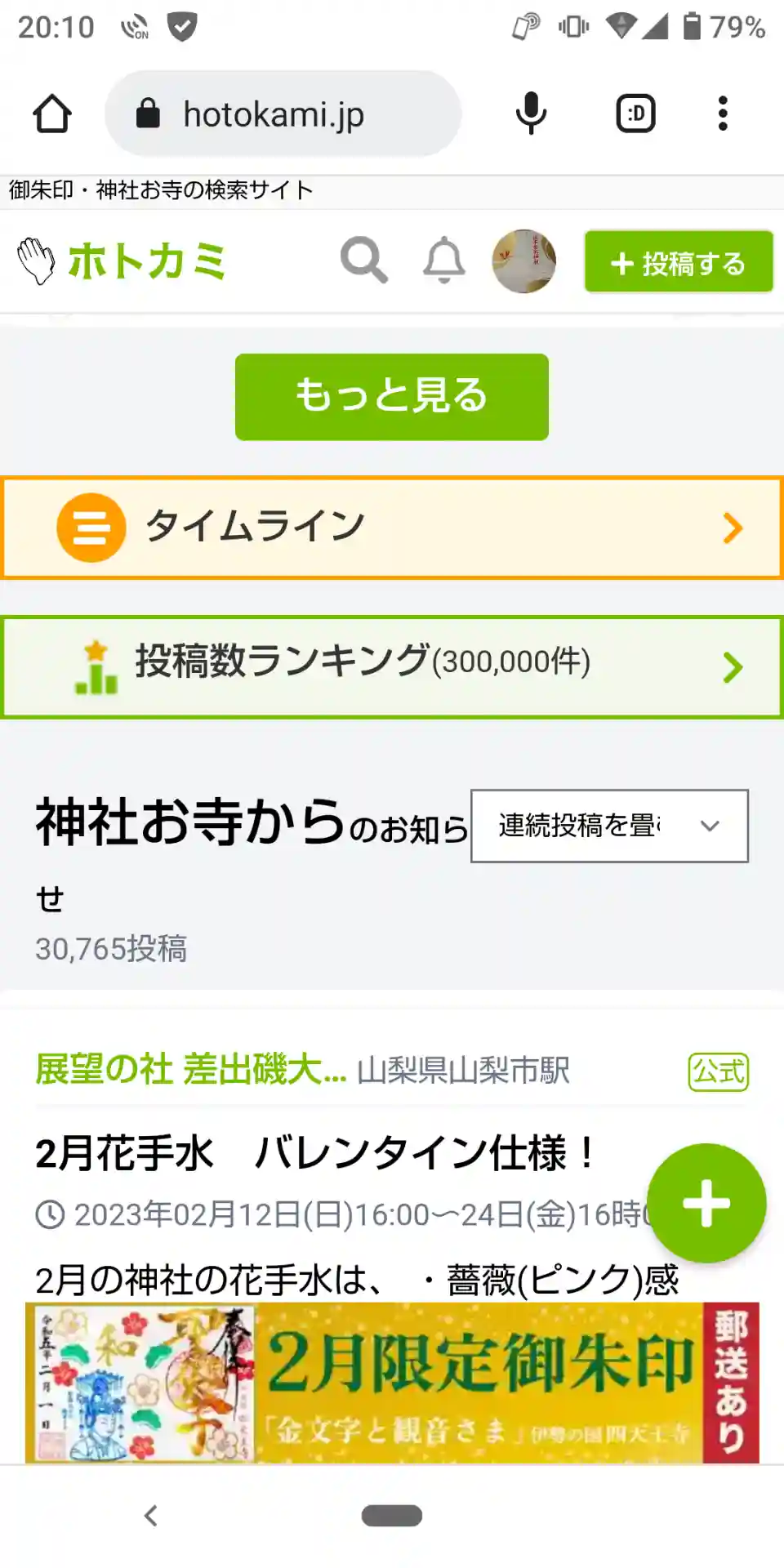The image size is (784, 1568).
Task: Tap the もっと見る button
Action: click(392, 397)
